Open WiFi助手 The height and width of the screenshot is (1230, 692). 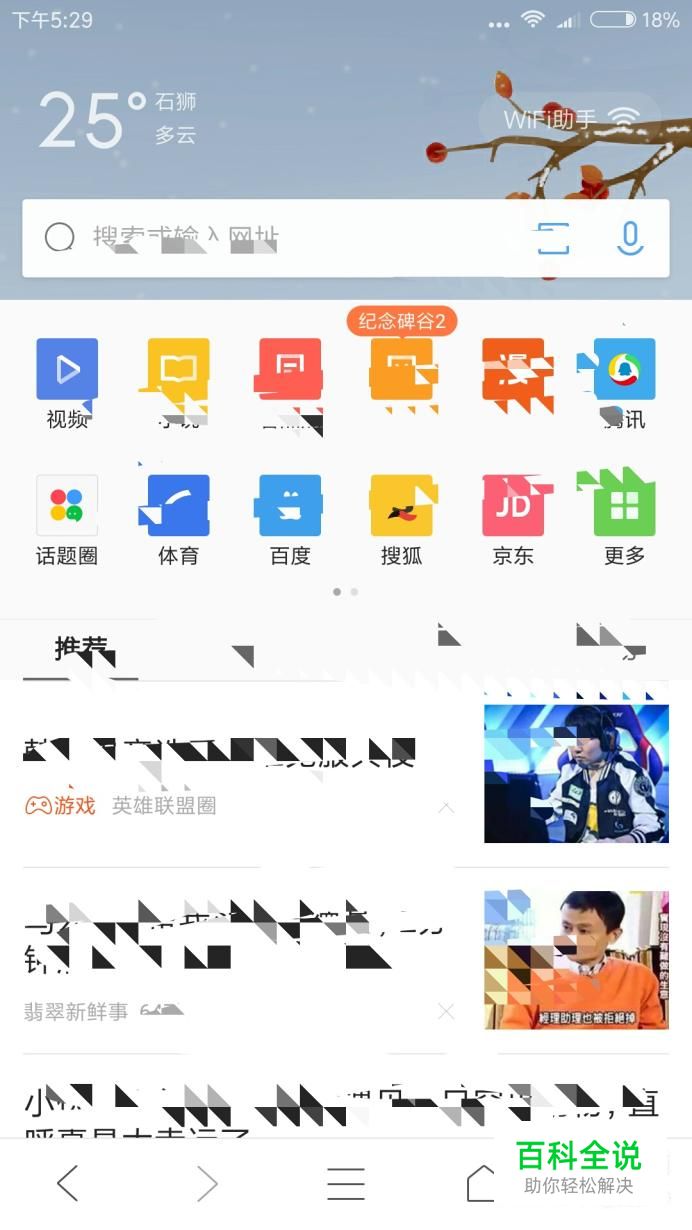tap(570, 120)
